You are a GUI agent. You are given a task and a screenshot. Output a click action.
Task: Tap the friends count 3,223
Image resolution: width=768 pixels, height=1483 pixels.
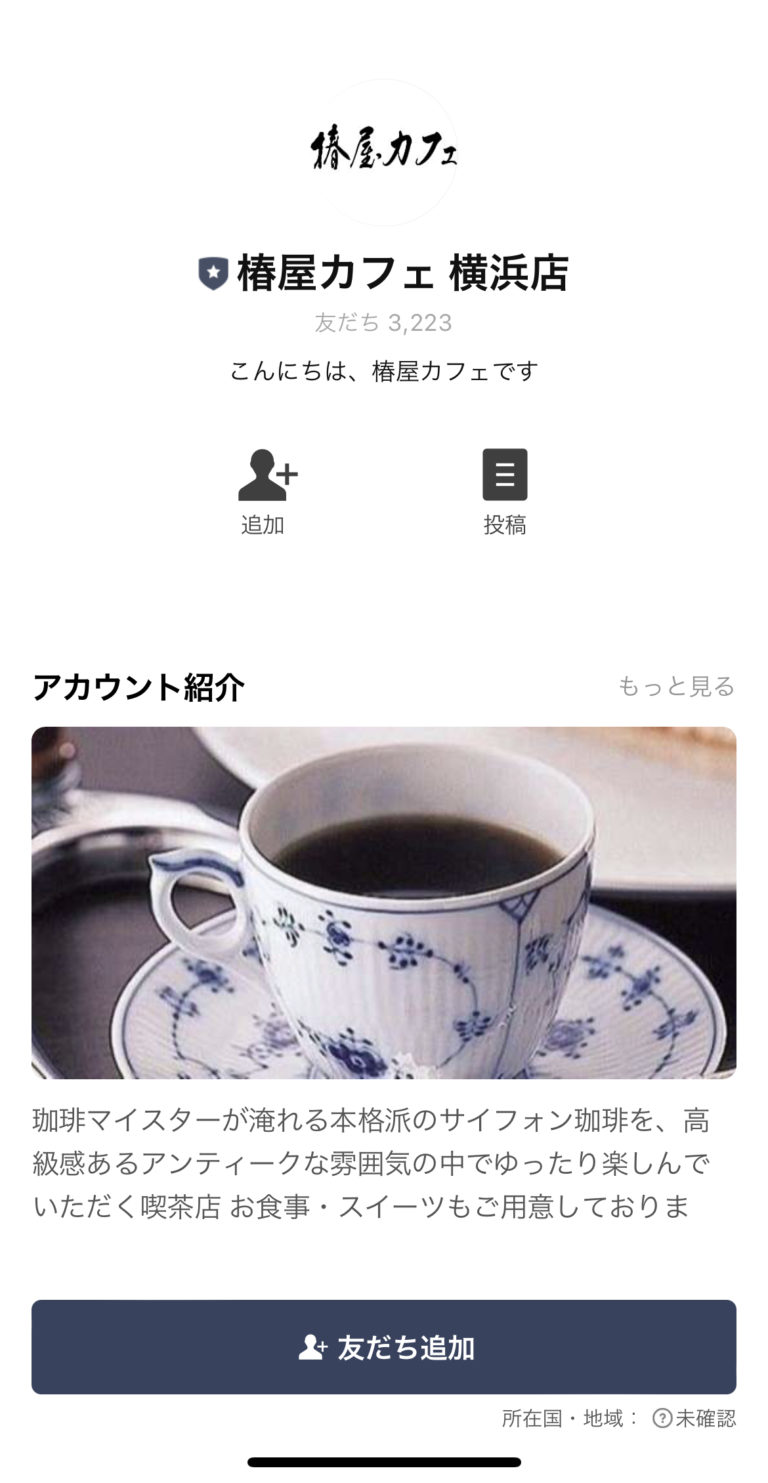pos(384,323)
